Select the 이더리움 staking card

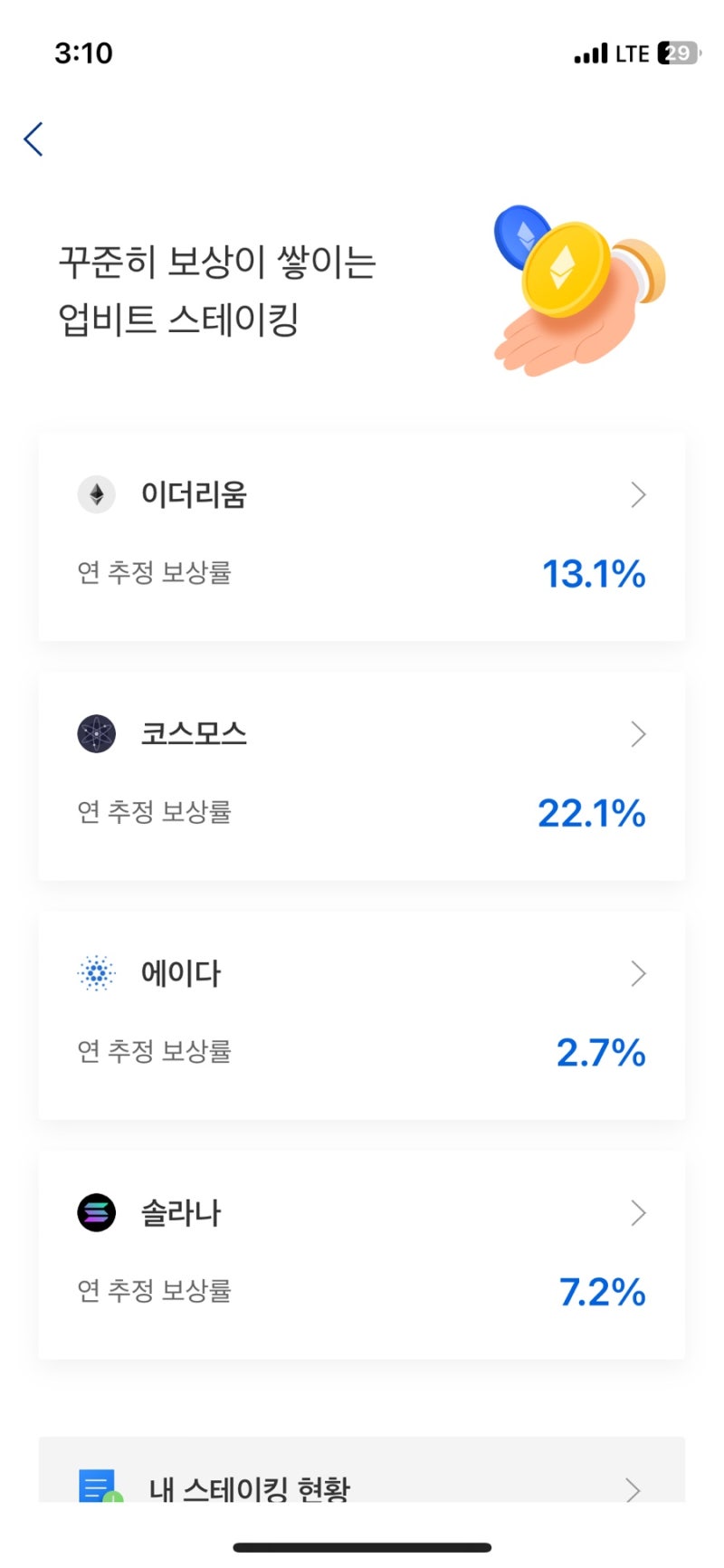tap(362, 534)
